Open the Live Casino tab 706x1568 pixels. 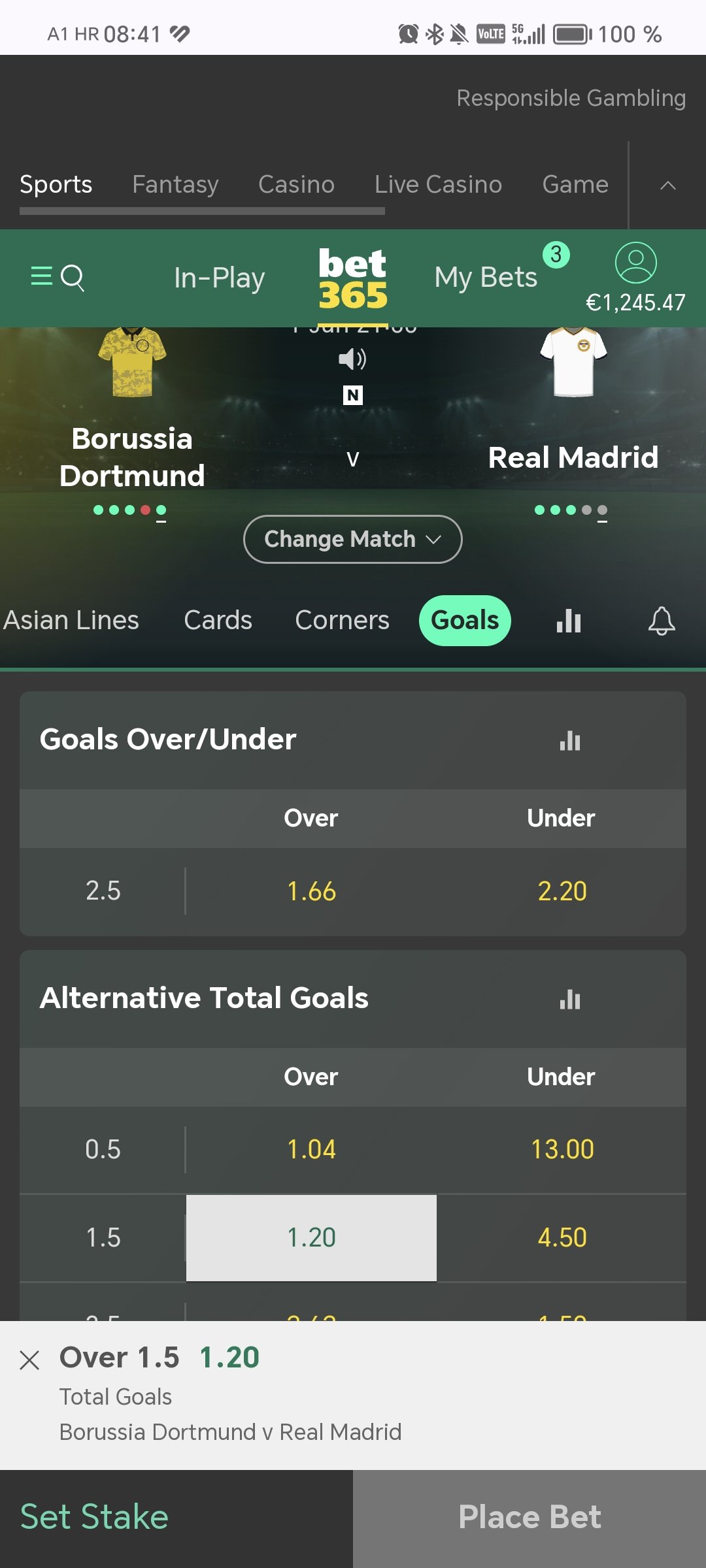[x=438, y=184]
